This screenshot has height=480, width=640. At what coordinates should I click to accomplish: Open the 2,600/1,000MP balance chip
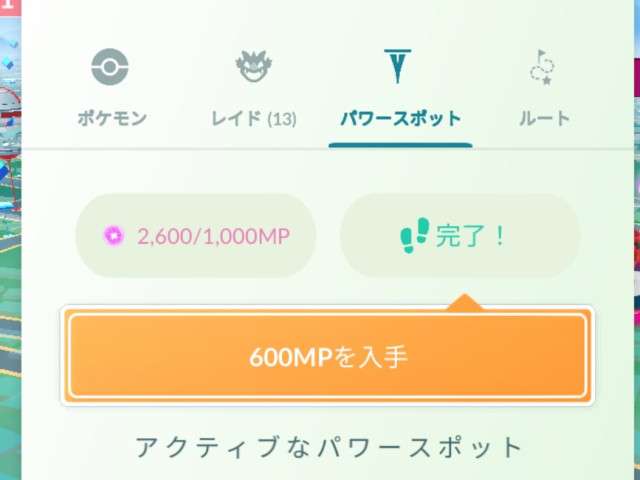tap(196, 236)
